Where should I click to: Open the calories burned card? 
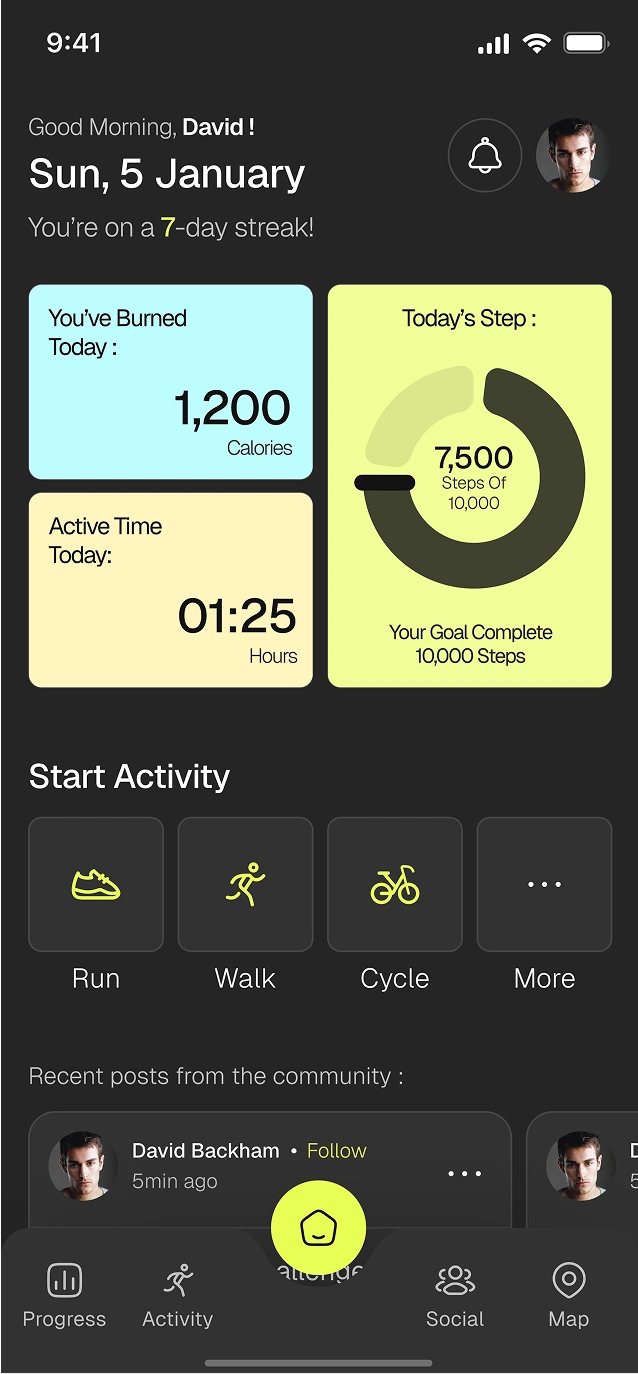[171, 382]
